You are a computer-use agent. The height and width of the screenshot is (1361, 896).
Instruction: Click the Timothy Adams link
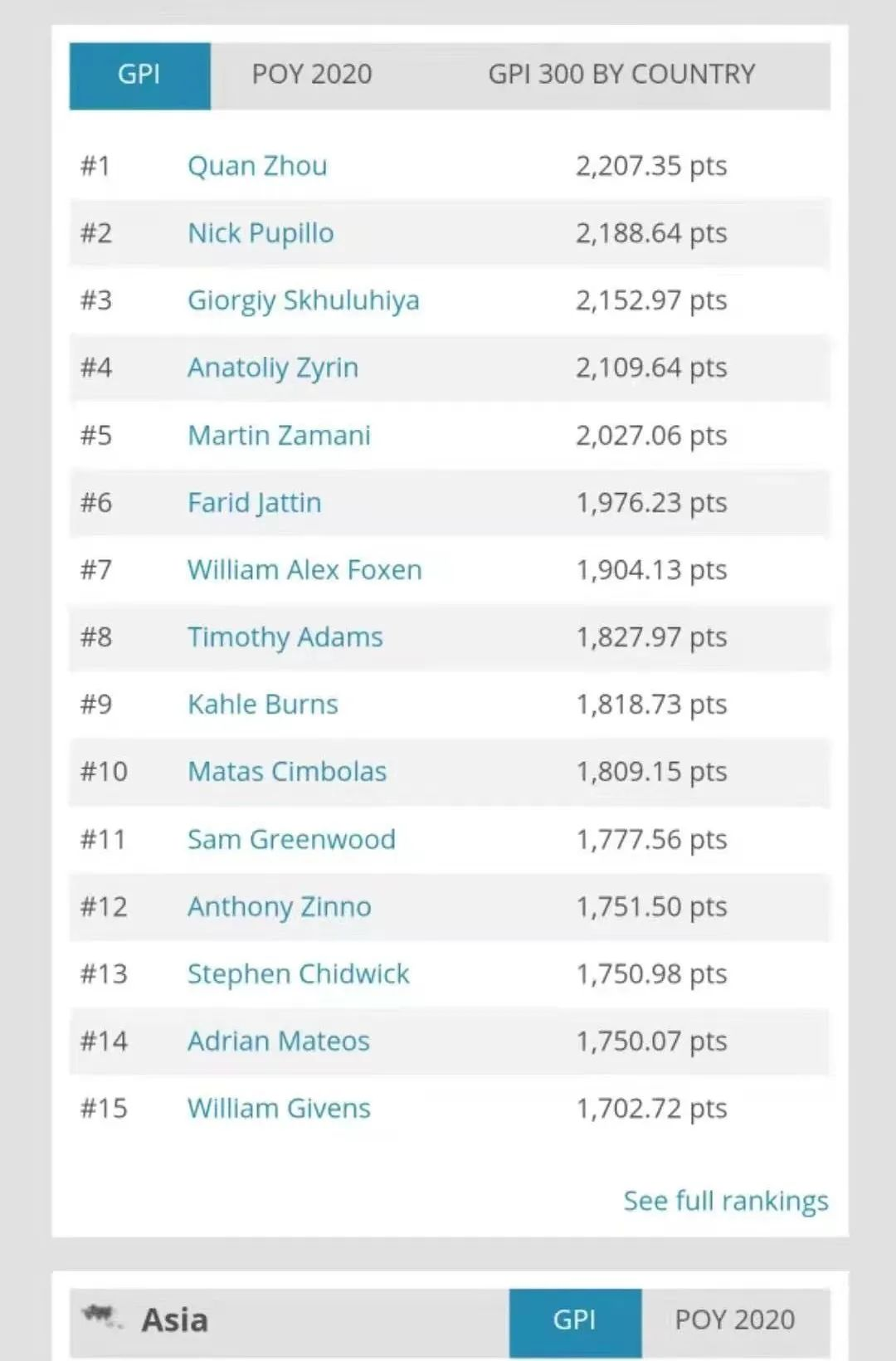coord(285,637)
